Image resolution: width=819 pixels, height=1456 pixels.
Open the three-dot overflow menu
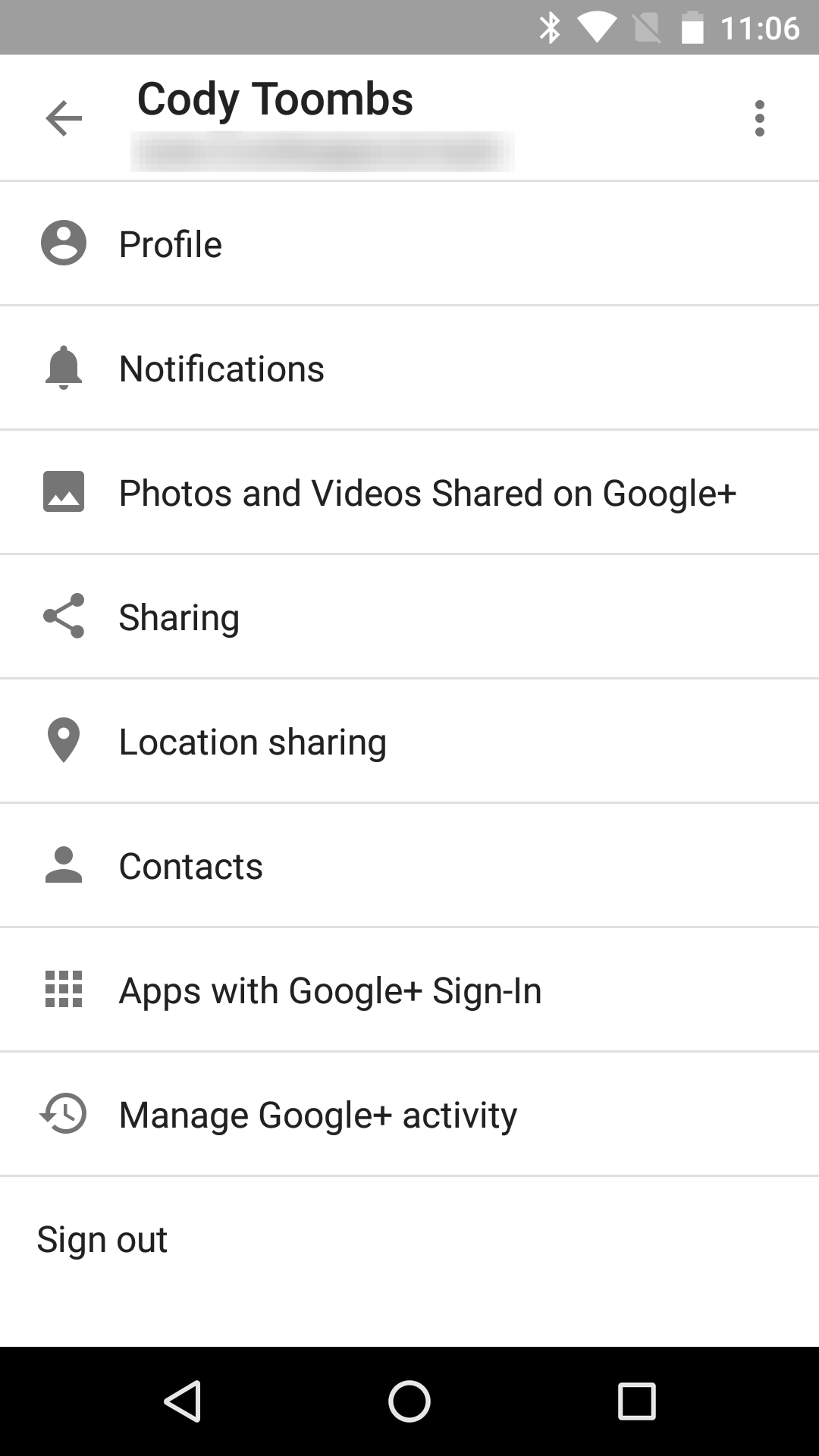[x=759, y=118]
